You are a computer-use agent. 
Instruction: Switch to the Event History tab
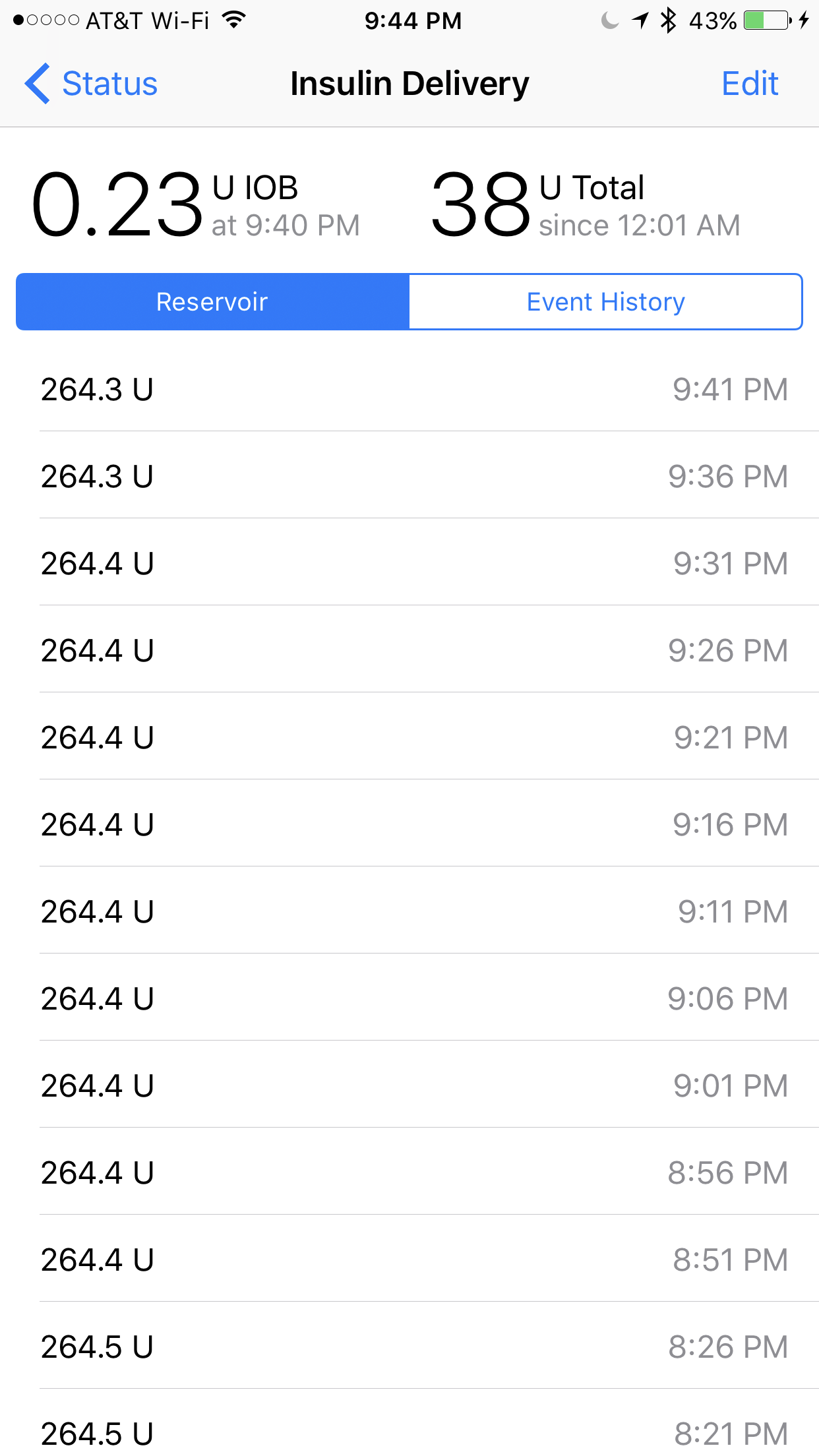coord(605,302)
